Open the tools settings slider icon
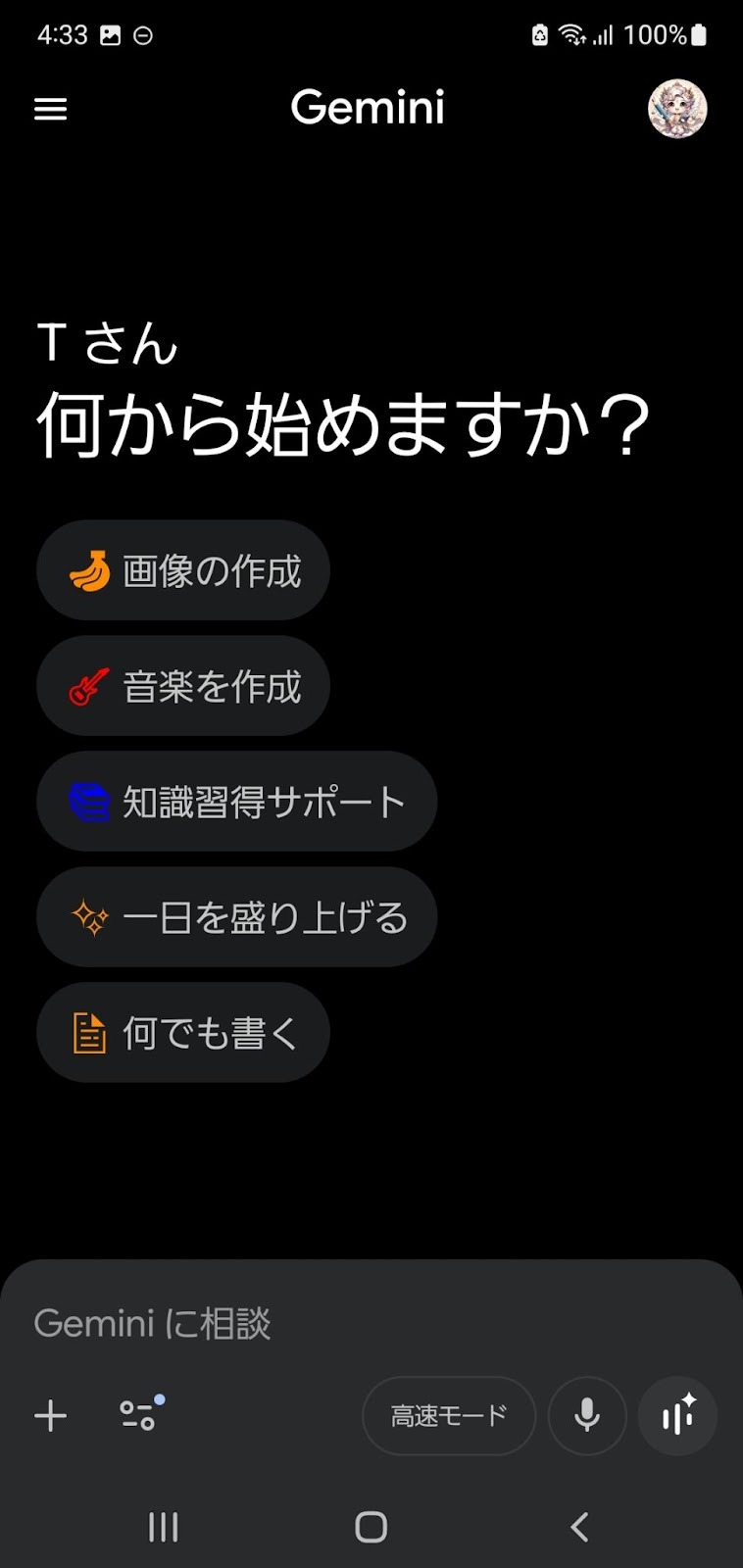743x1568 pixels. point(139,1415)
